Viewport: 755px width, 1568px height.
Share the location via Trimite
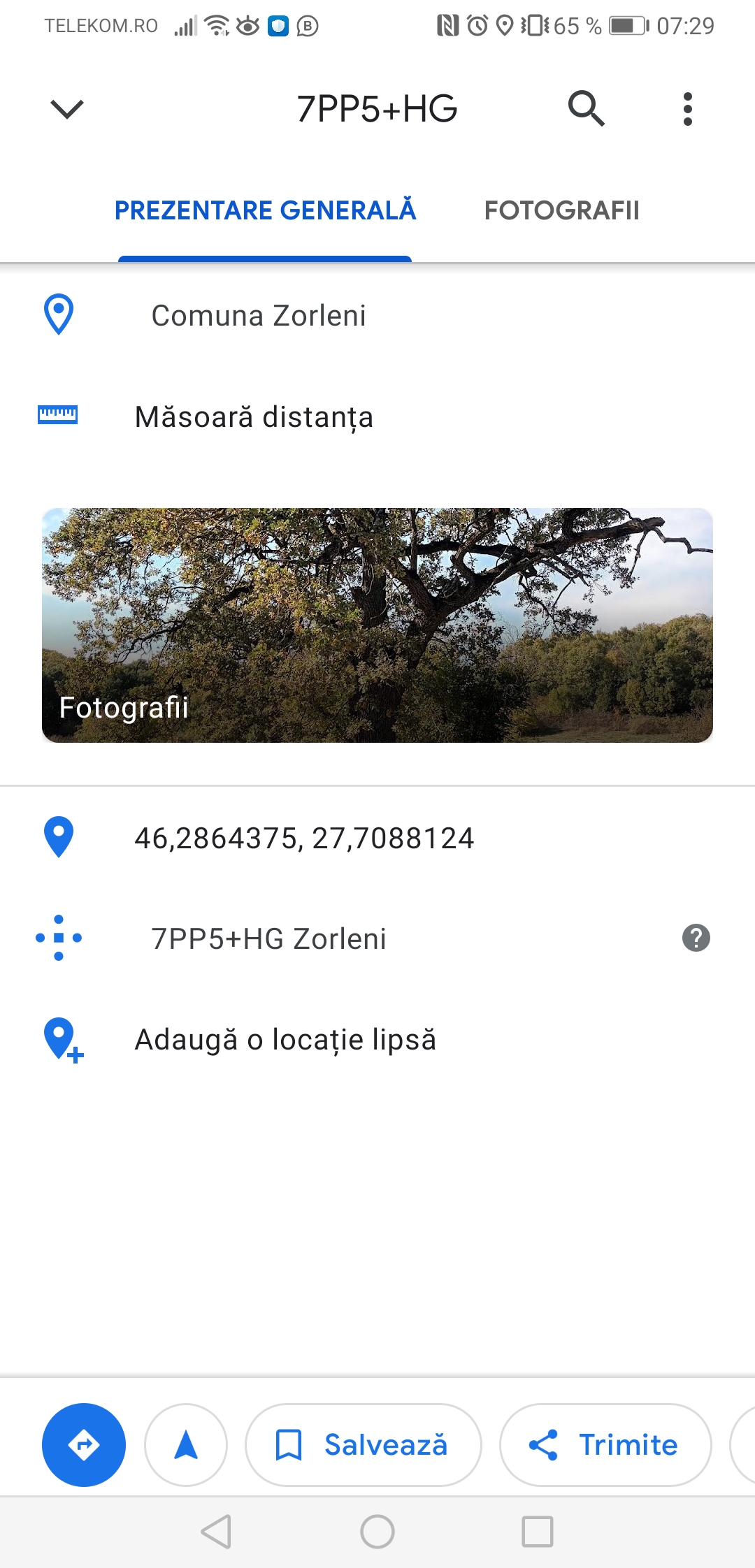605,1444
